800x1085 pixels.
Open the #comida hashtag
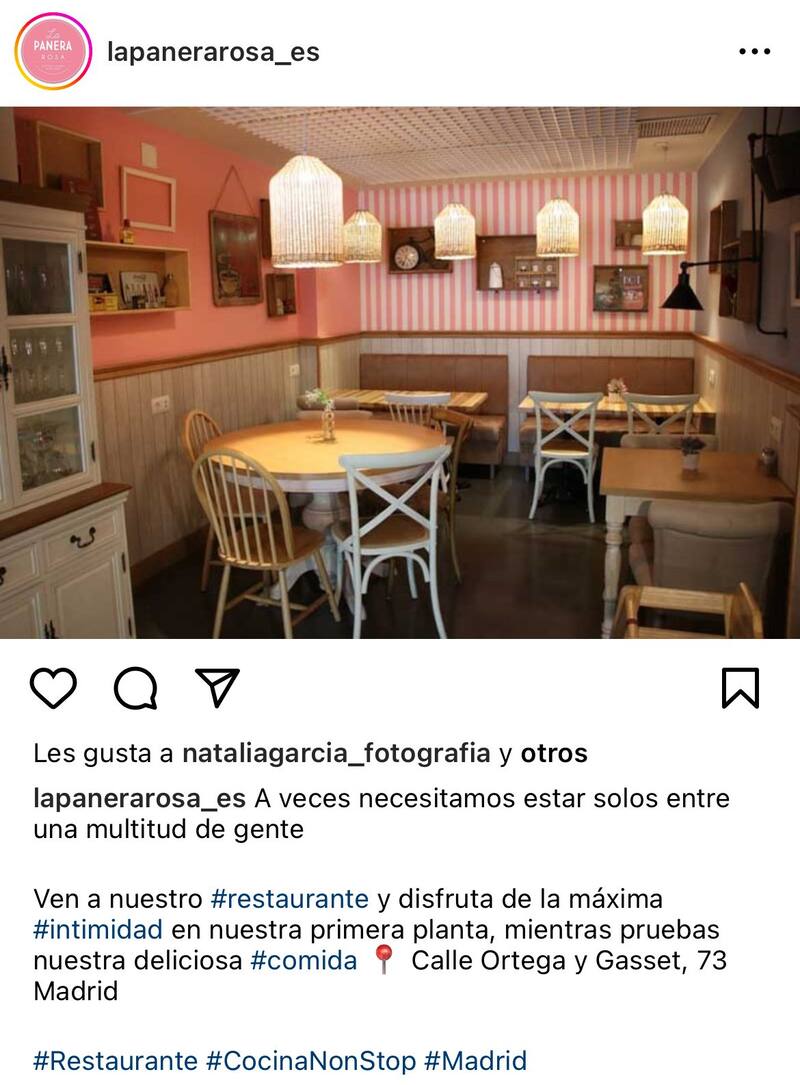pyautogui.click(x=303, y=961)
